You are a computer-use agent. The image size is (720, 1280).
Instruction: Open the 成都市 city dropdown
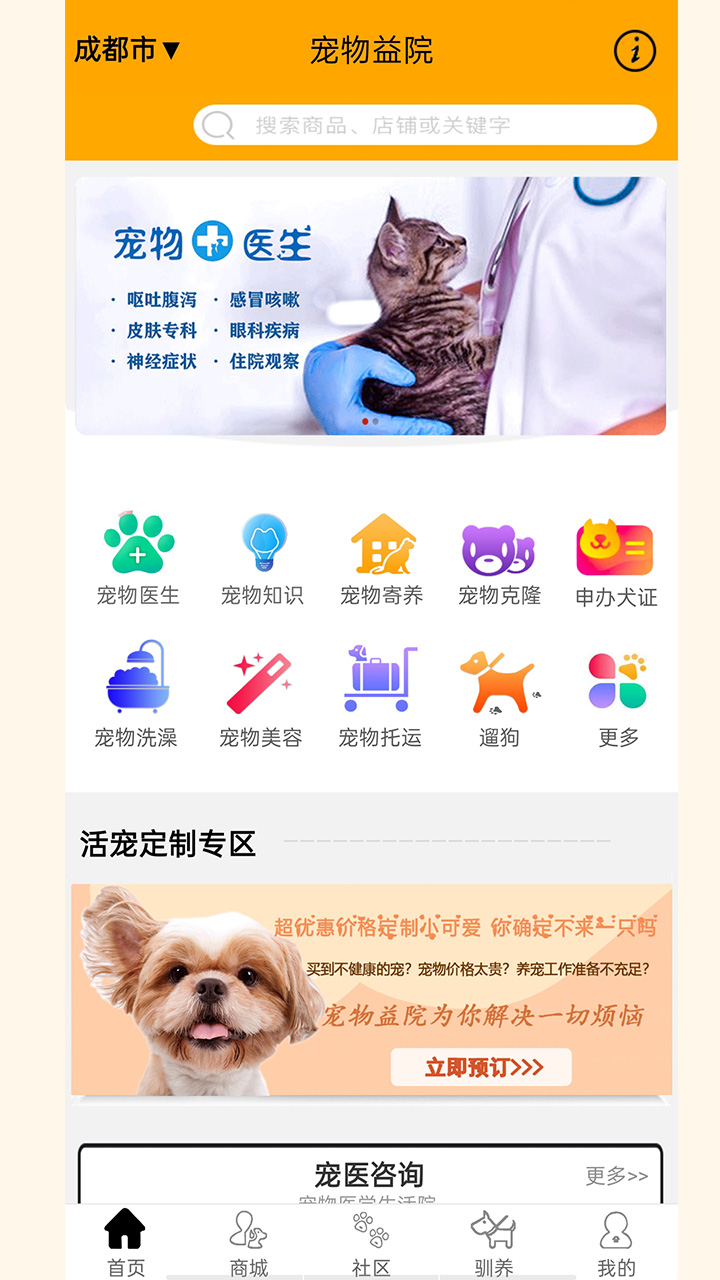tap(127, 50)
